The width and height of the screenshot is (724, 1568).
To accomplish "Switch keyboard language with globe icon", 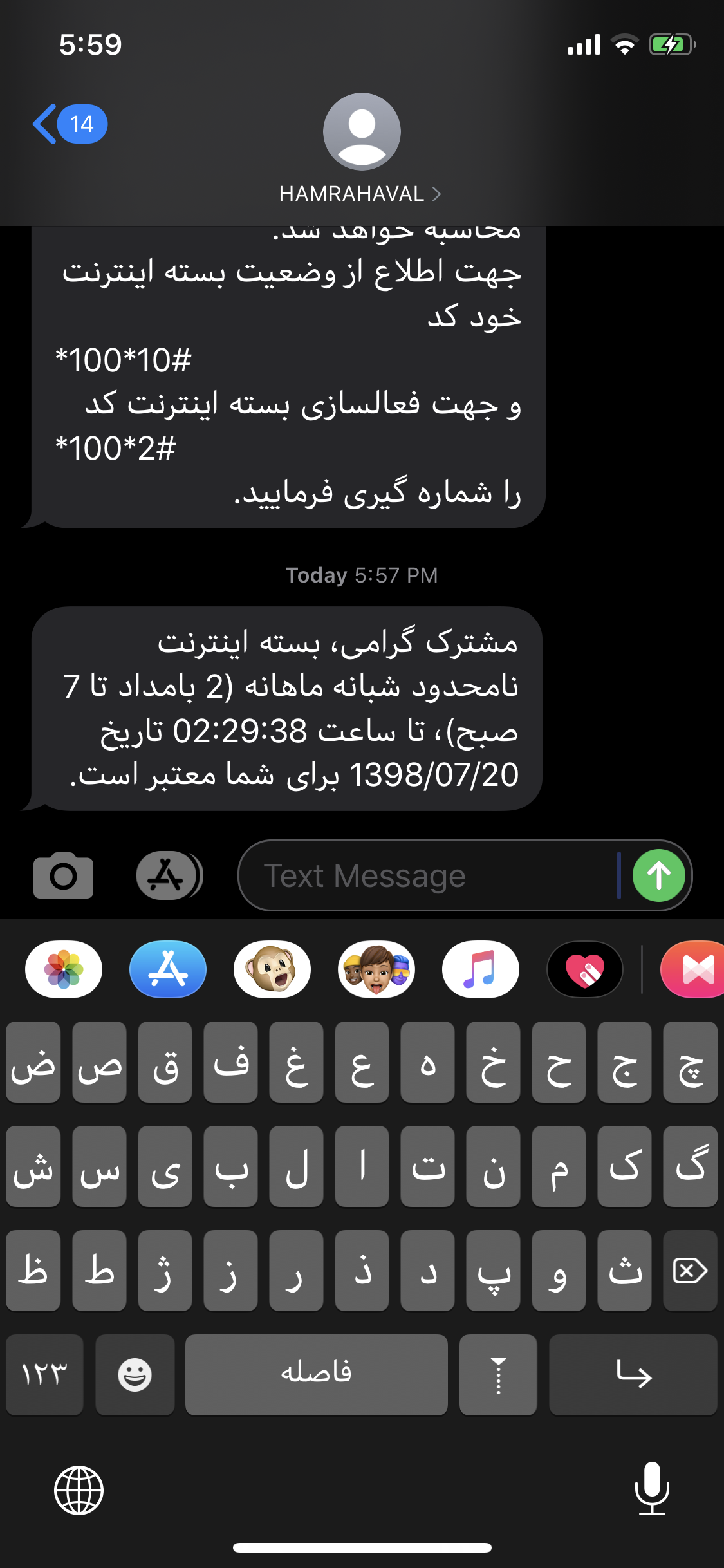I will tap(79, 1490).
